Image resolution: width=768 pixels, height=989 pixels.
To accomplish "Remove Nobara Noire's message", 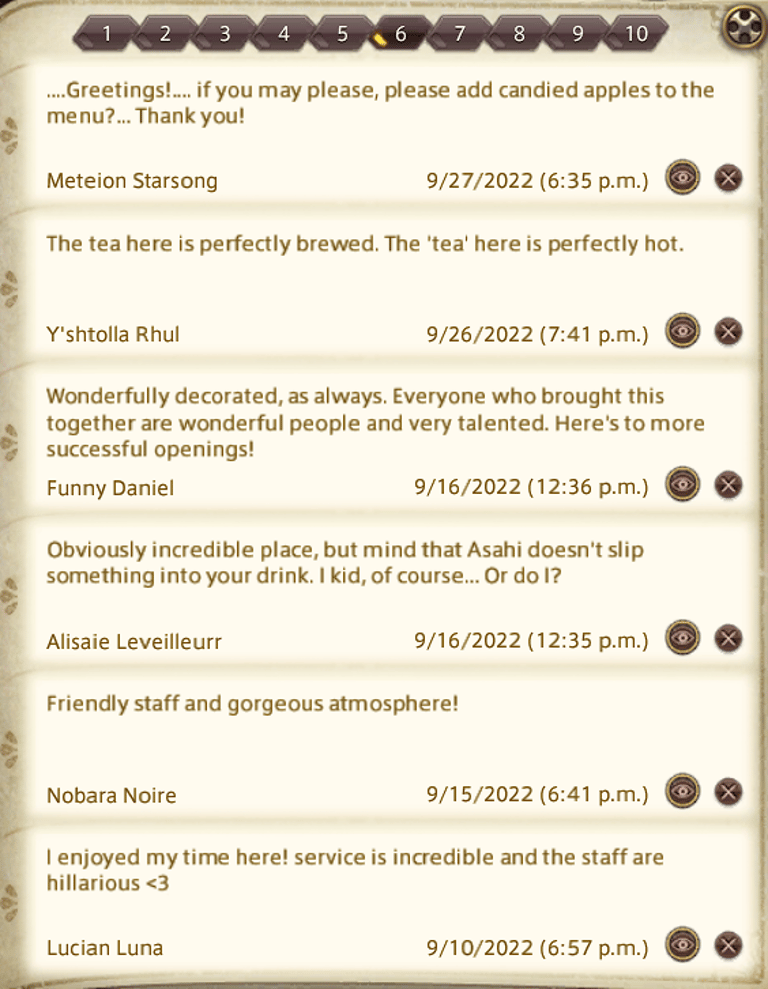I will tap(729, 792).
